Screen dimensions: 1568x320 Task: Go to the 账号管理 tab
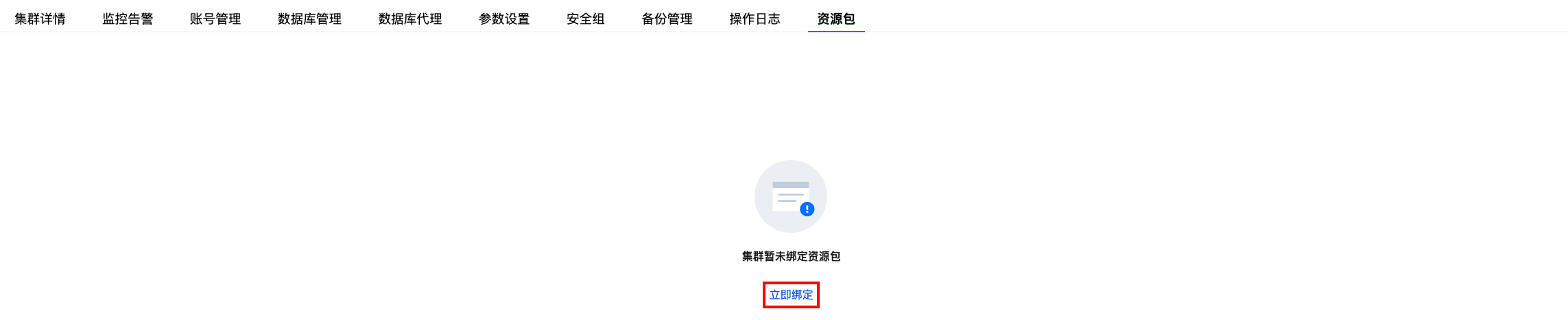pyautogui.click(x=215, y=19)
